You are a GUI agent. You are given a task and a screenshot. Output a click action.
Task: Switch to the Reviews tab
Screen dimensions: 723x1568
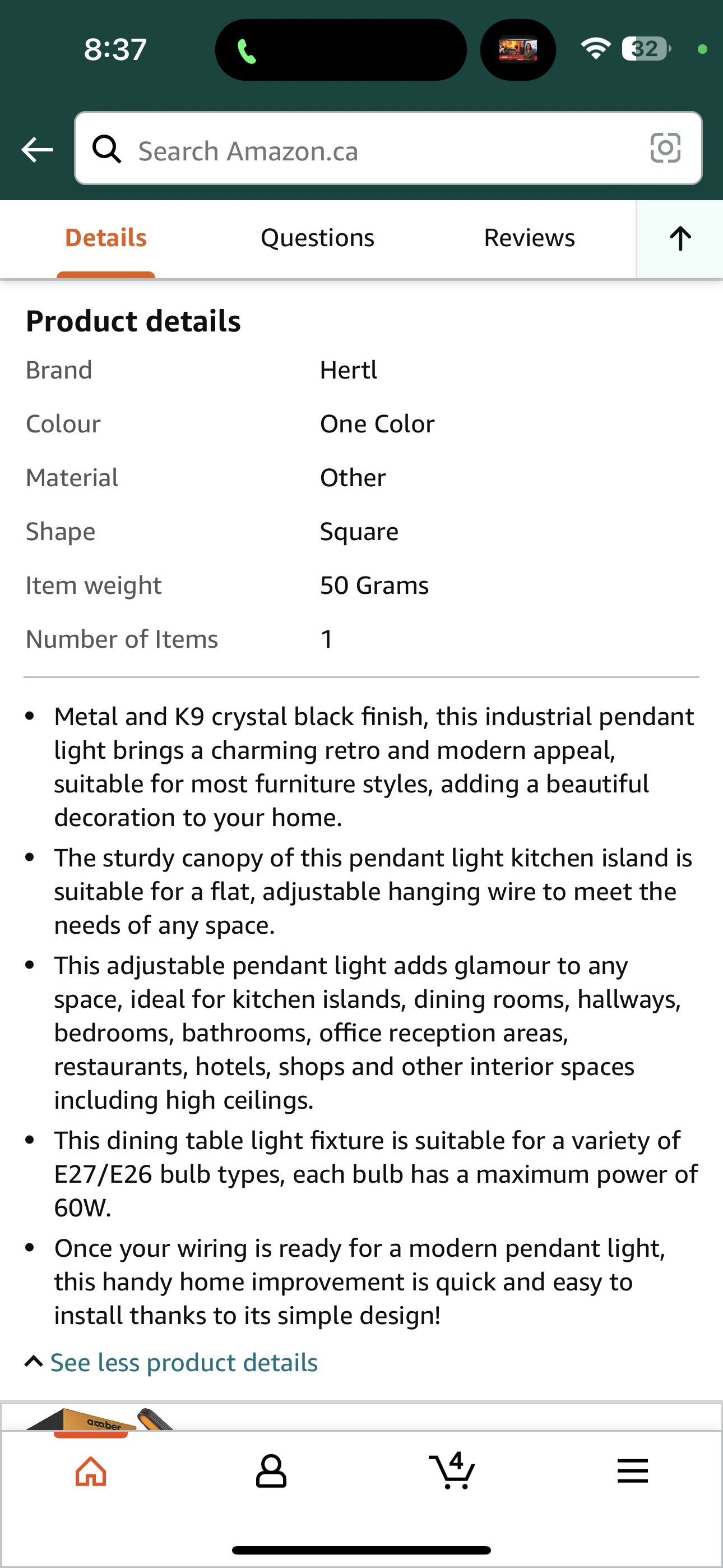click(x=529, y=238)
